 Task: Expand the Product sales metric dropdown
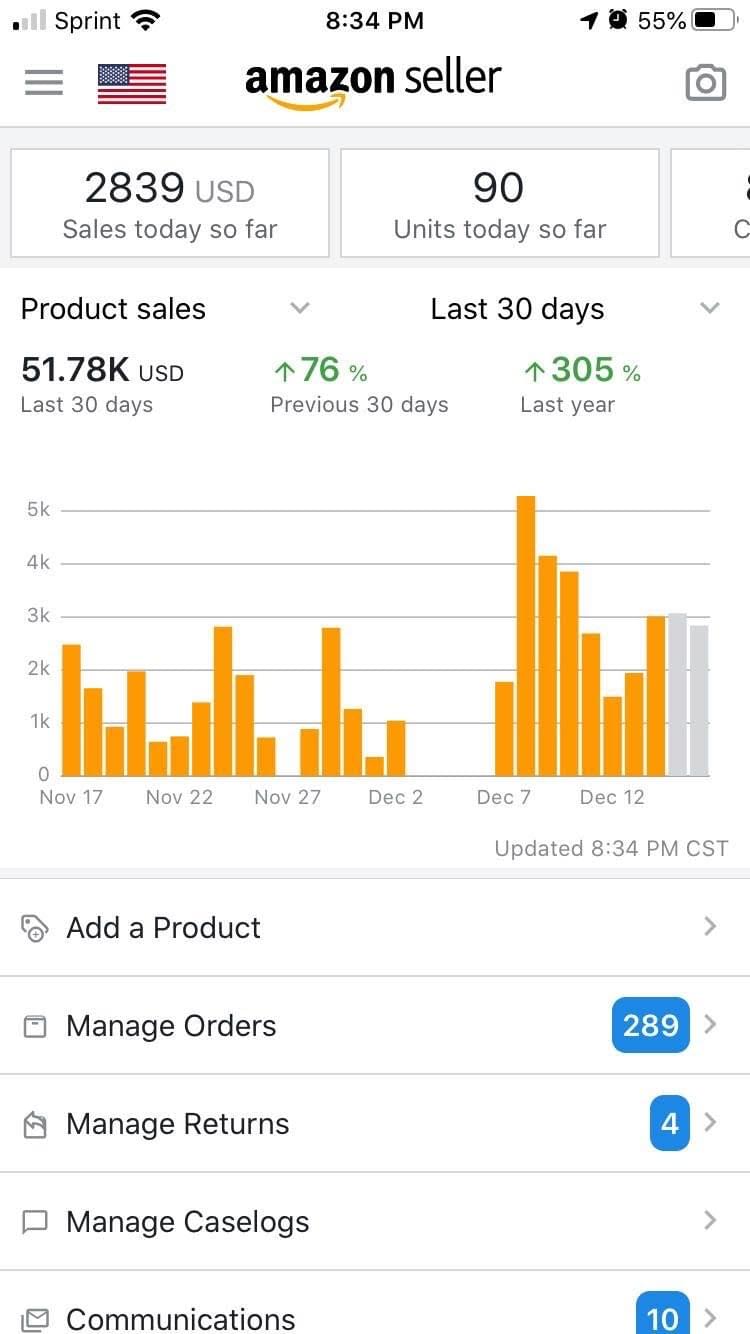pos(165,309)
